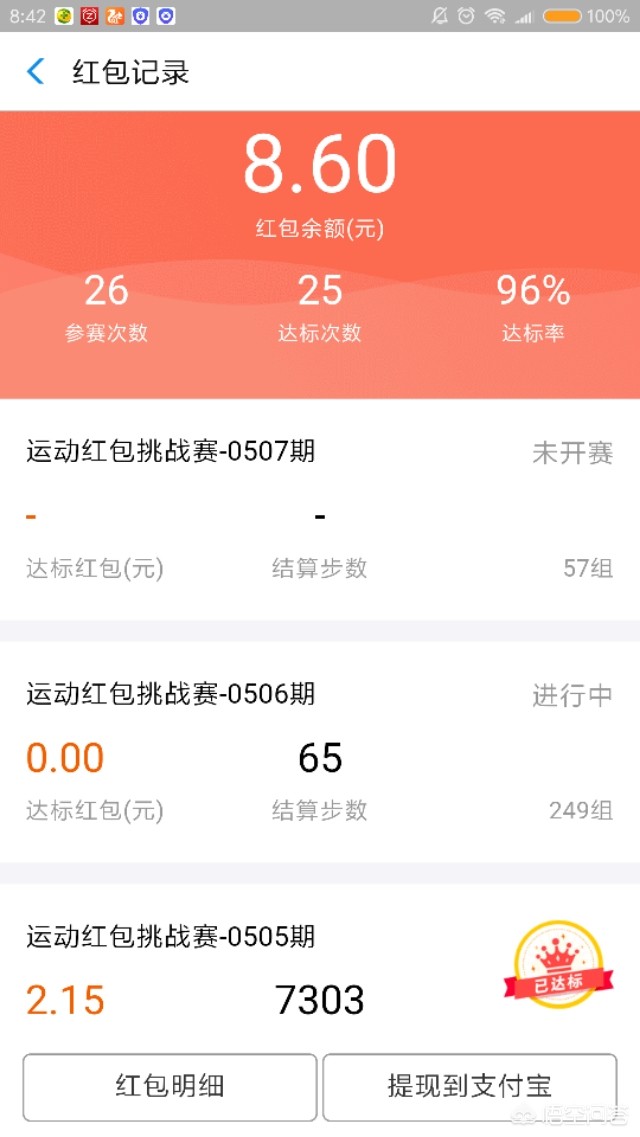Screen dimensions: 640x1137
Task: Open the 运动红包挑战赛-0507期 record
Action: pyautogui.click(x=320, y=509)
